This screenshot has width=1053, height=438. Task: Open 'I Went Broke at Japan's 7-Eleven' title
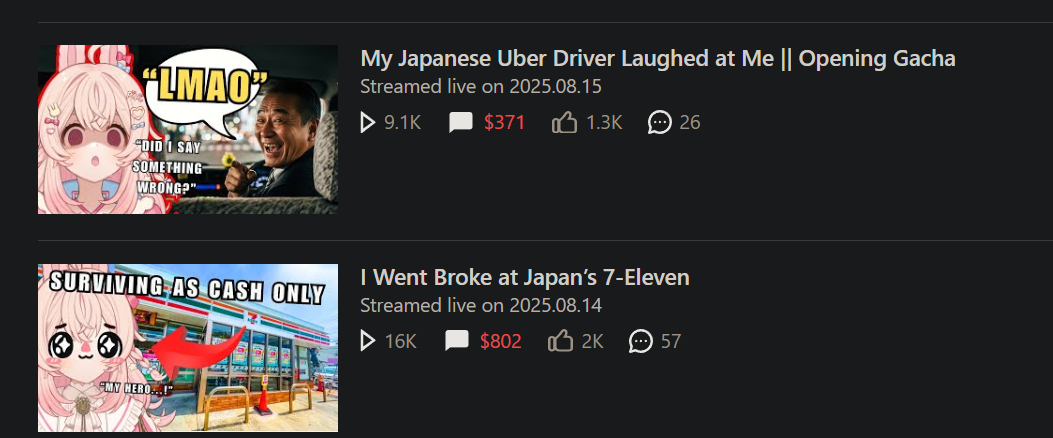(x=524, y=277)
